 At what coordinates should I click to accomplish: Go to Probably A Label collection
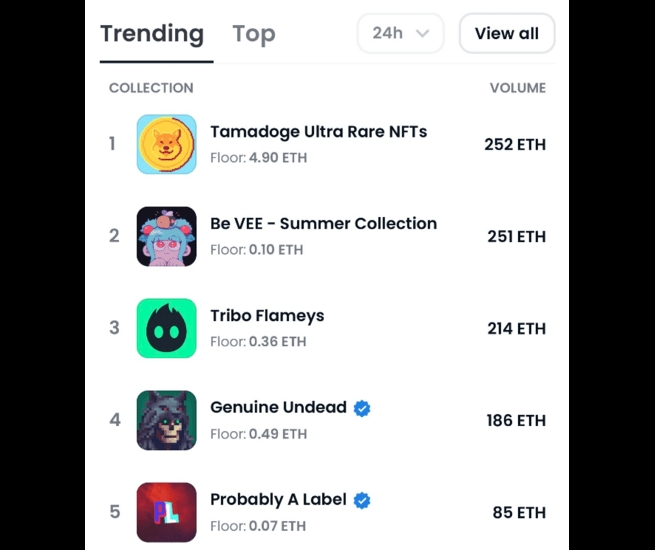(x=280, y=500)
